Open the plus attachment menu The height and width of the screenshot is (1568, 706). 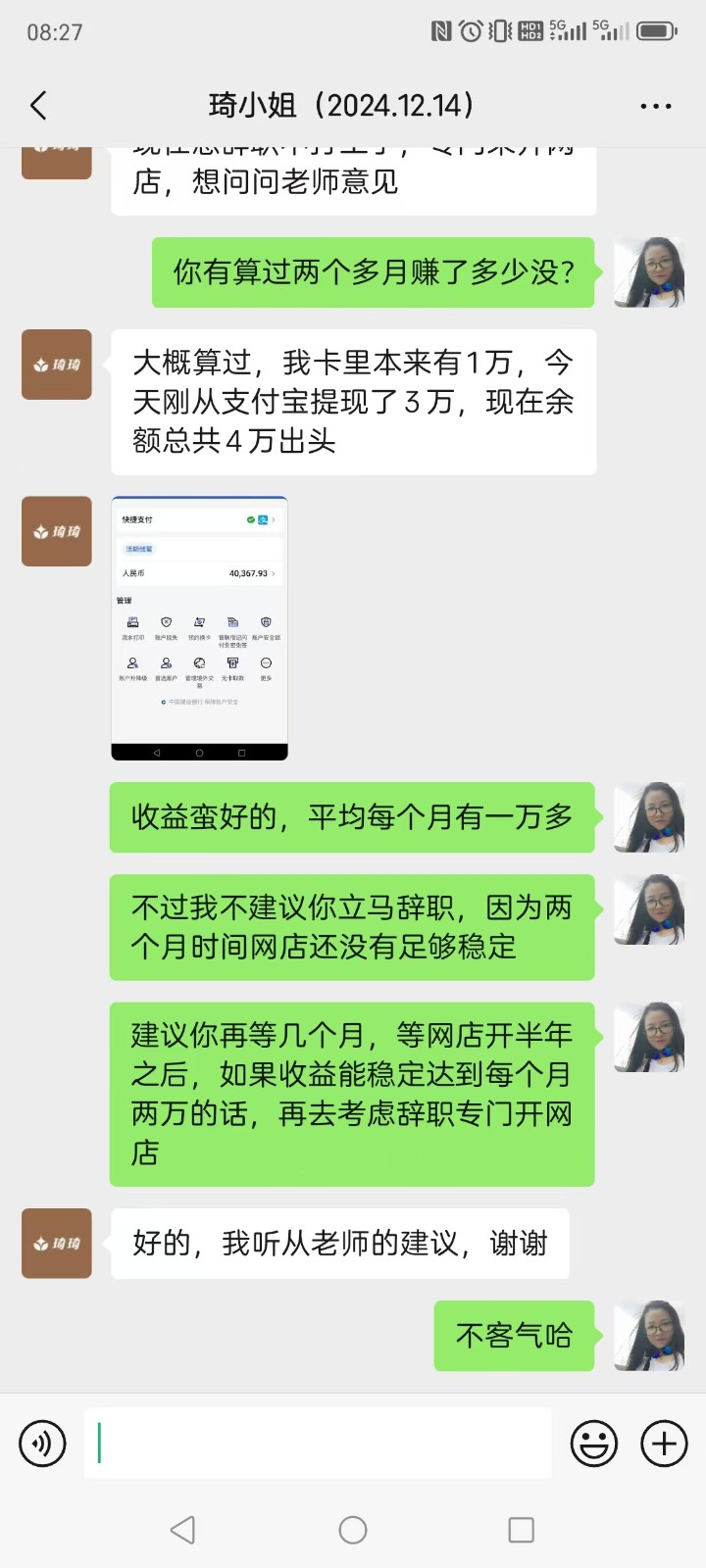tap(664, 1443)
